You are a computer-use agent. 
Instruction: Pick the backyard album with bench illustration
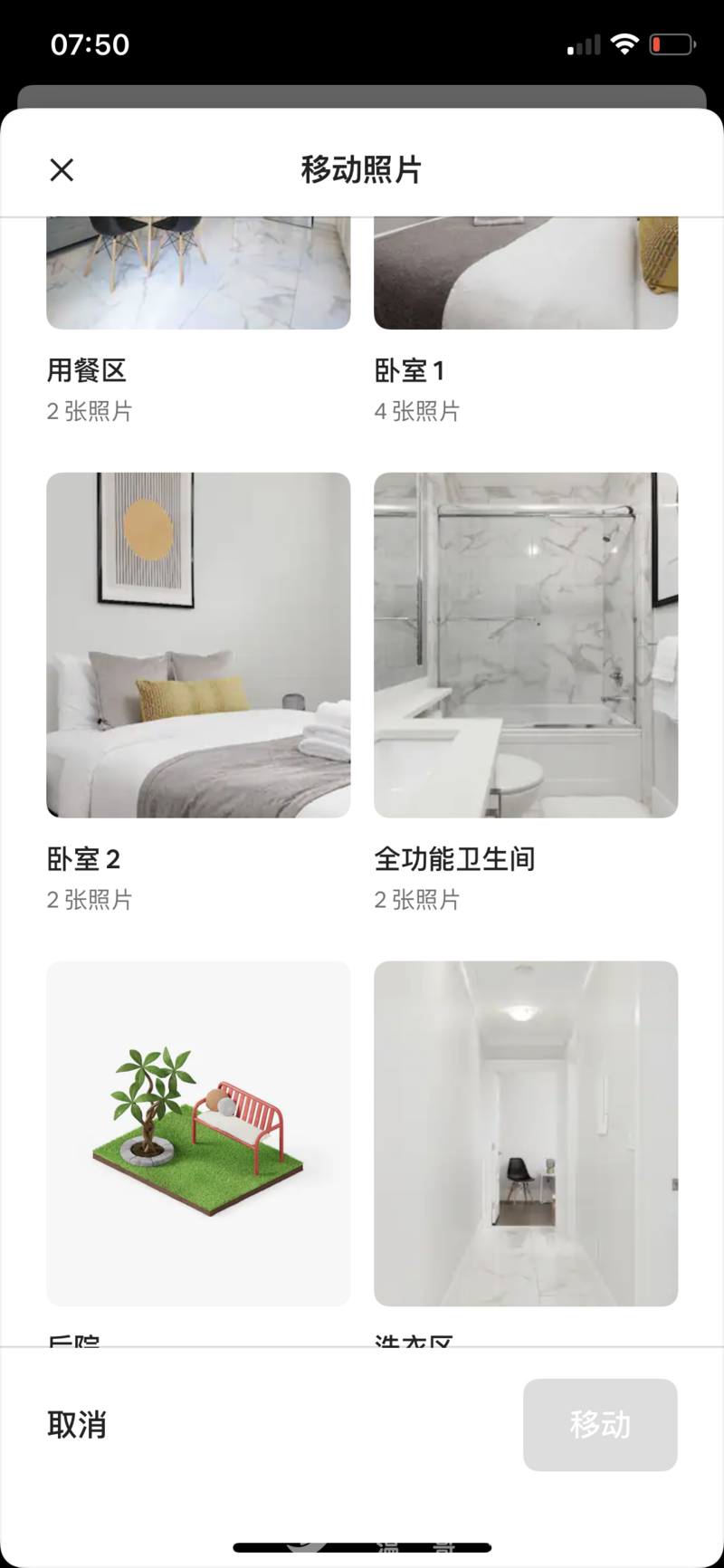click(x=198, y=1133)
